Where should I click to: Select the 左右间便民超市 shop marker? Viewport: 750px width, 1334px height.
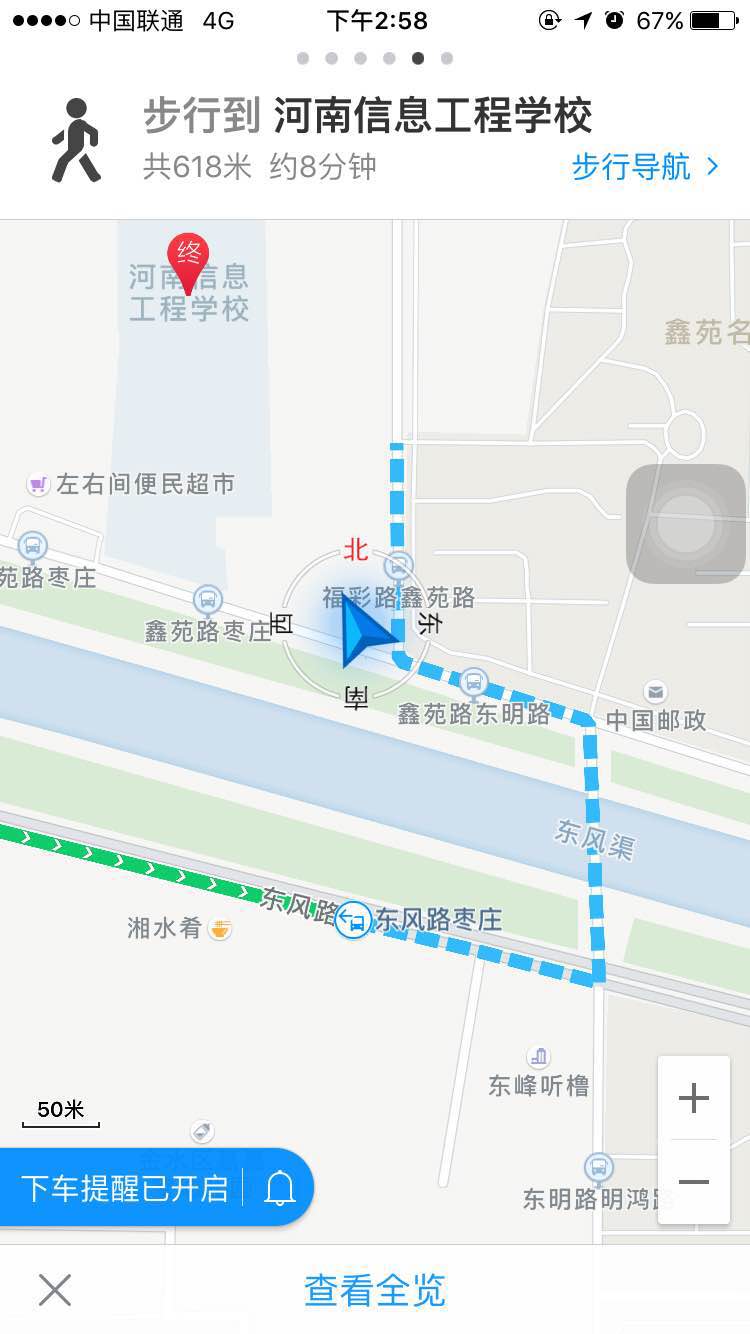[38, 485]
